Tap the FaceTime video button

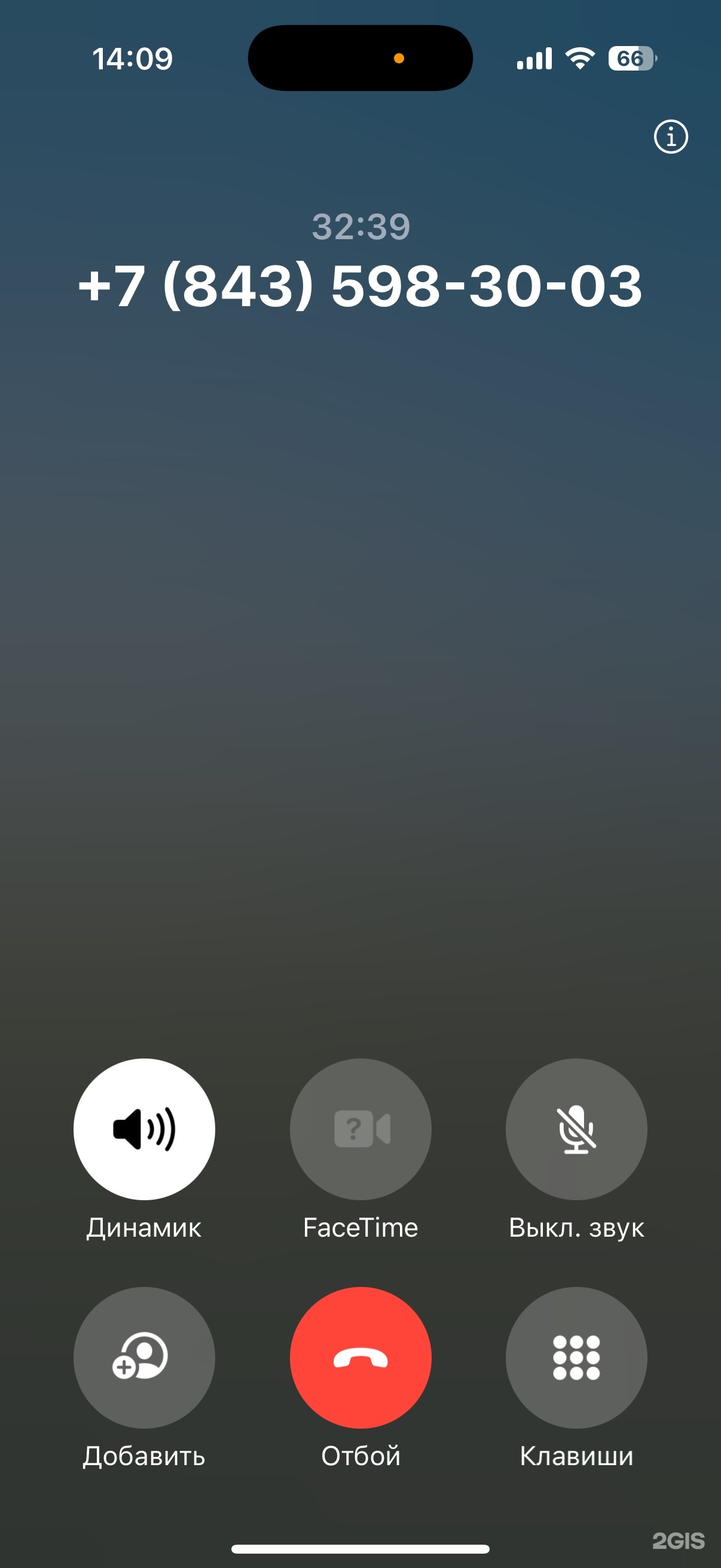(360, 1129)
